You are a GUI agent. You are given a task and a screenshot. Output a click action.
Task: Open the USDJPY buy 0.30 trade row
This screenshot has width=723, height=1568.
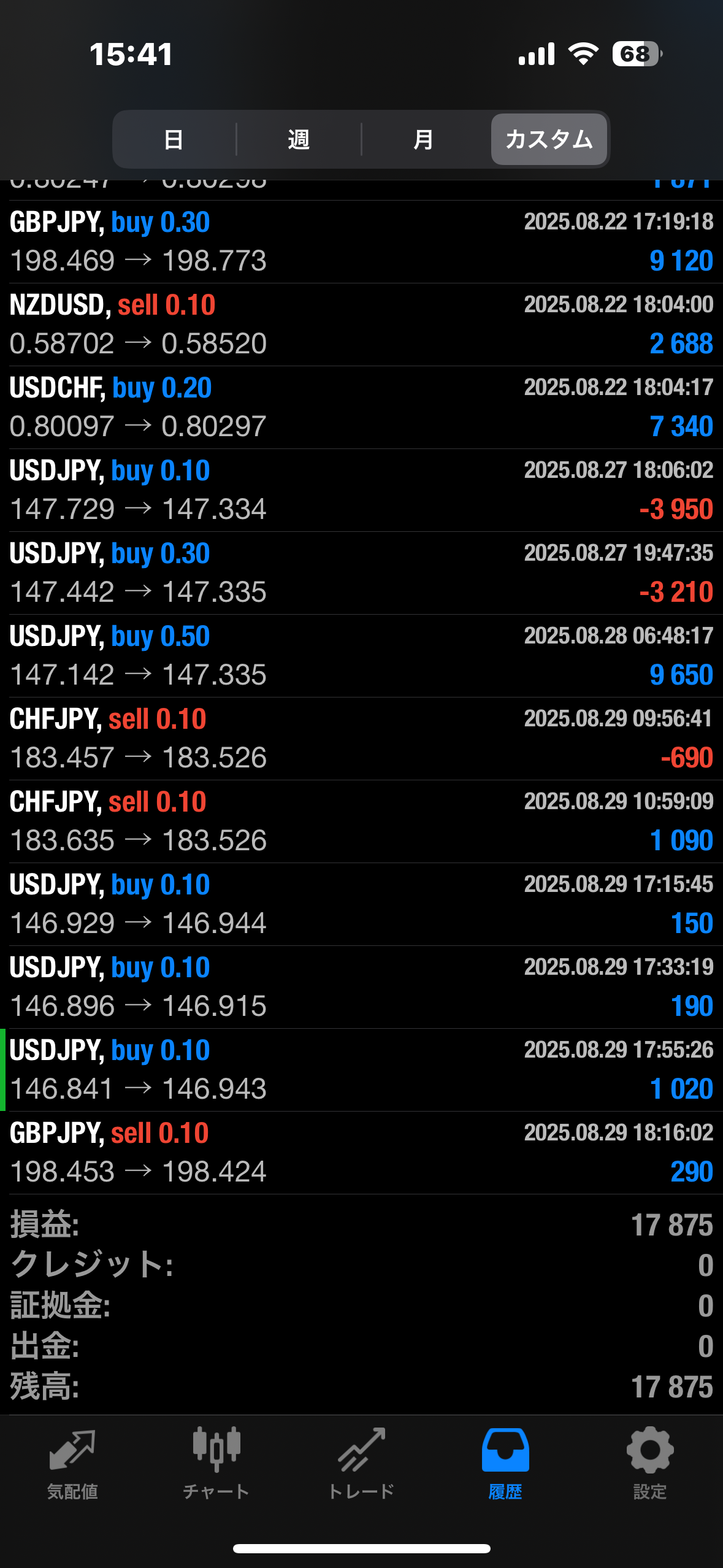click(x=361, y=573)
